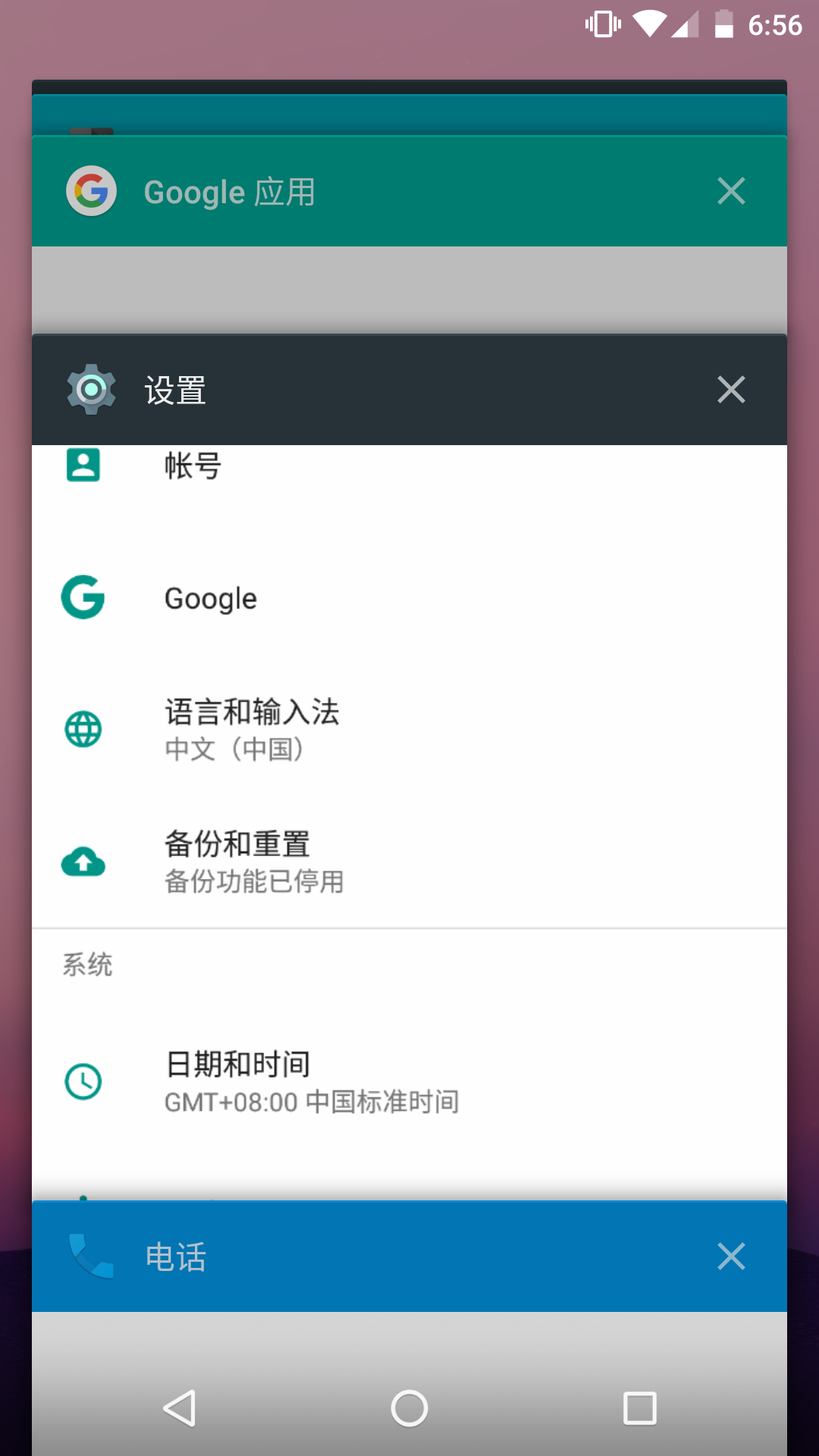
Task: Tap the system back button
Action: [x=180, y=1408]
